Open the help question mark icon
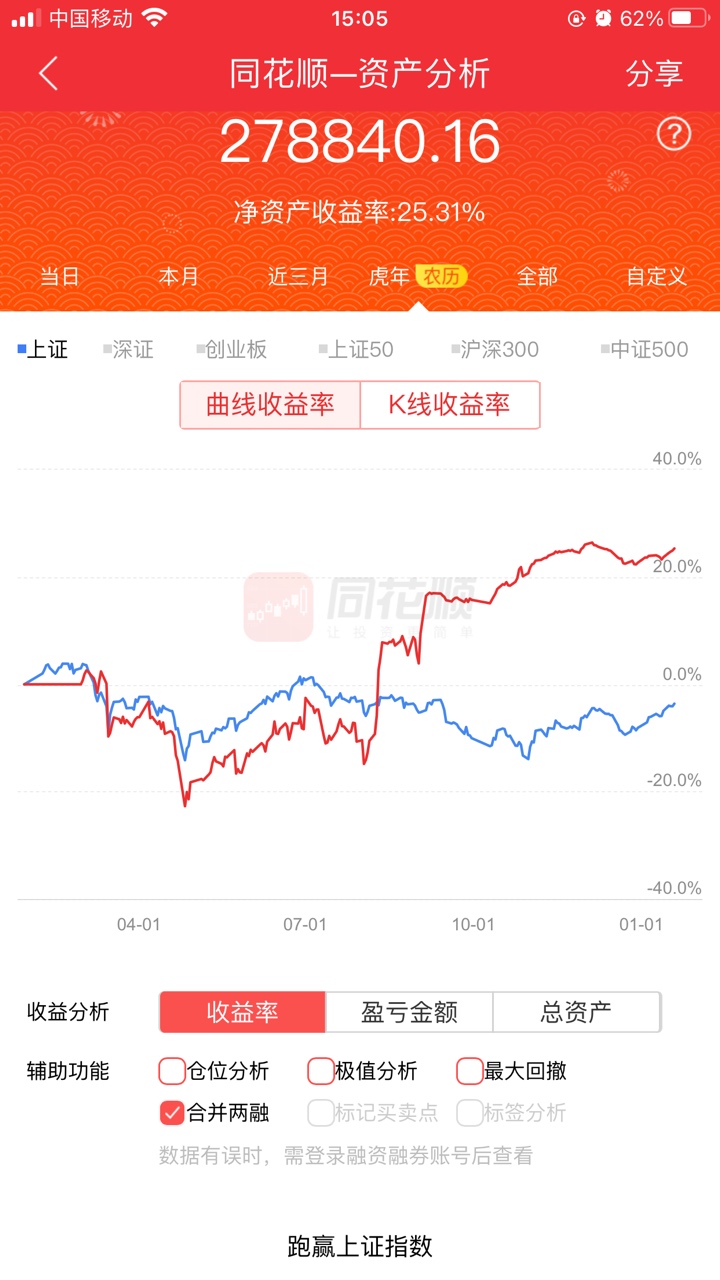This screenshot has height=1280, width=720. click(x=674, y=134)
